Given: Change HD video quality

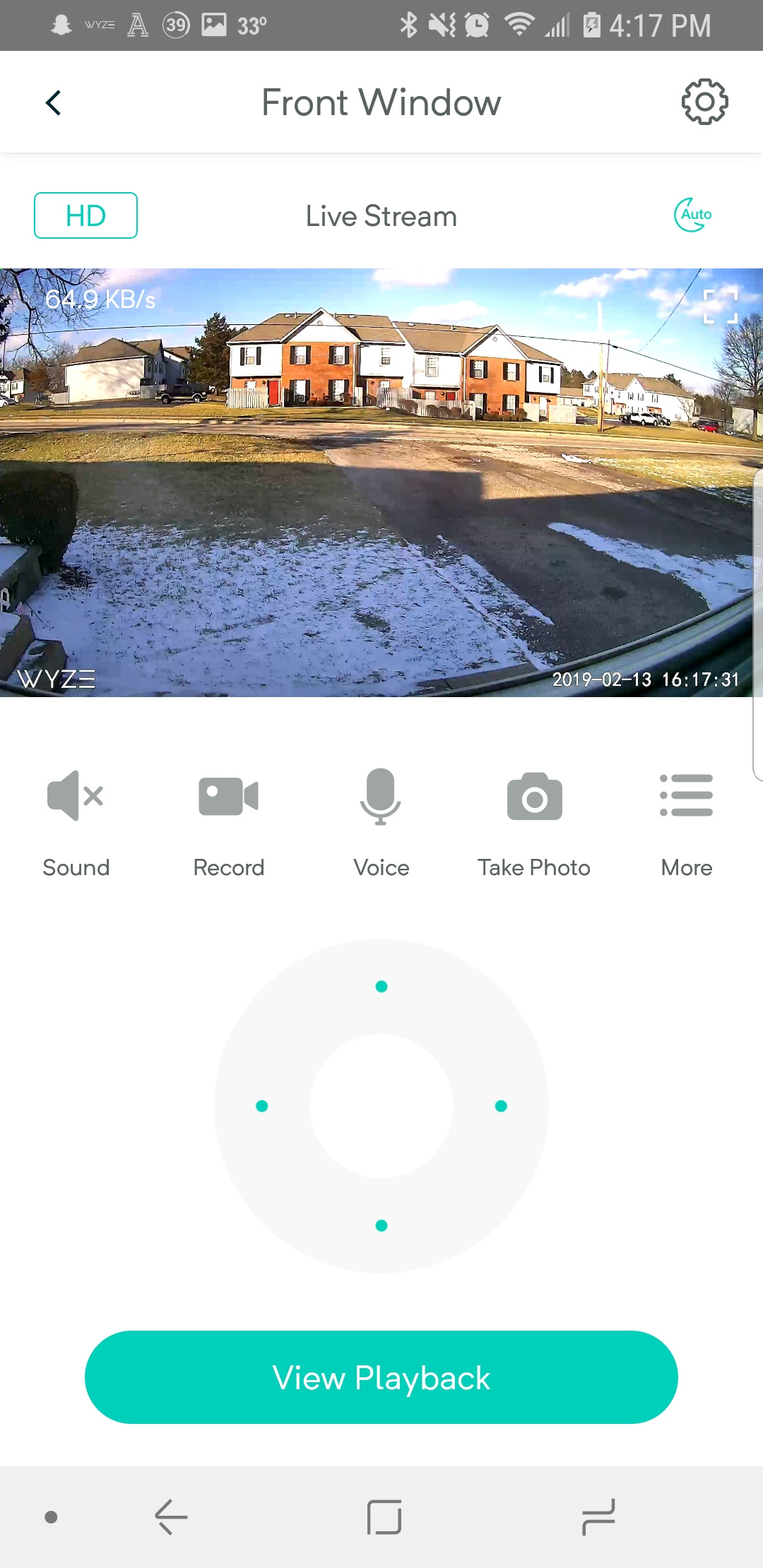Looking at the screenshot, I should 85,215.
